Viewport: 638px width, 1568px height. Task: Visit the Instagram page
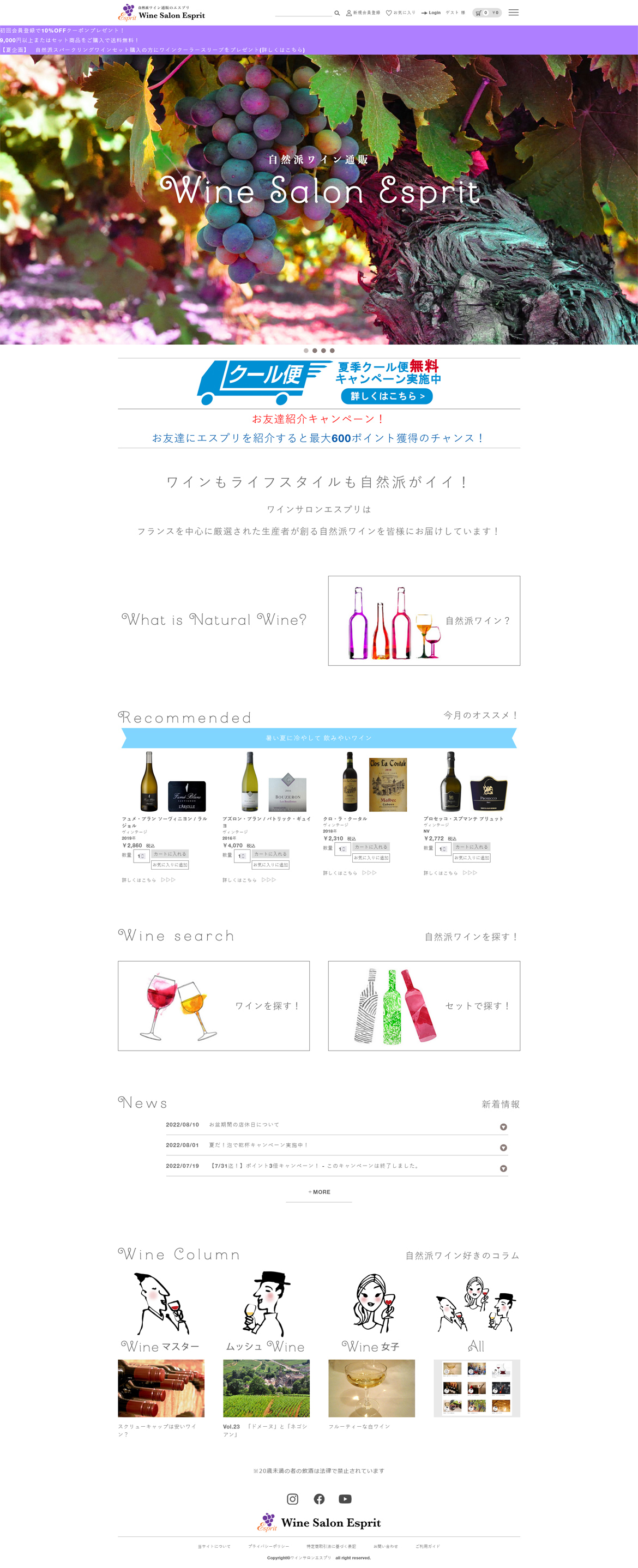click(x=292, y=1499)
